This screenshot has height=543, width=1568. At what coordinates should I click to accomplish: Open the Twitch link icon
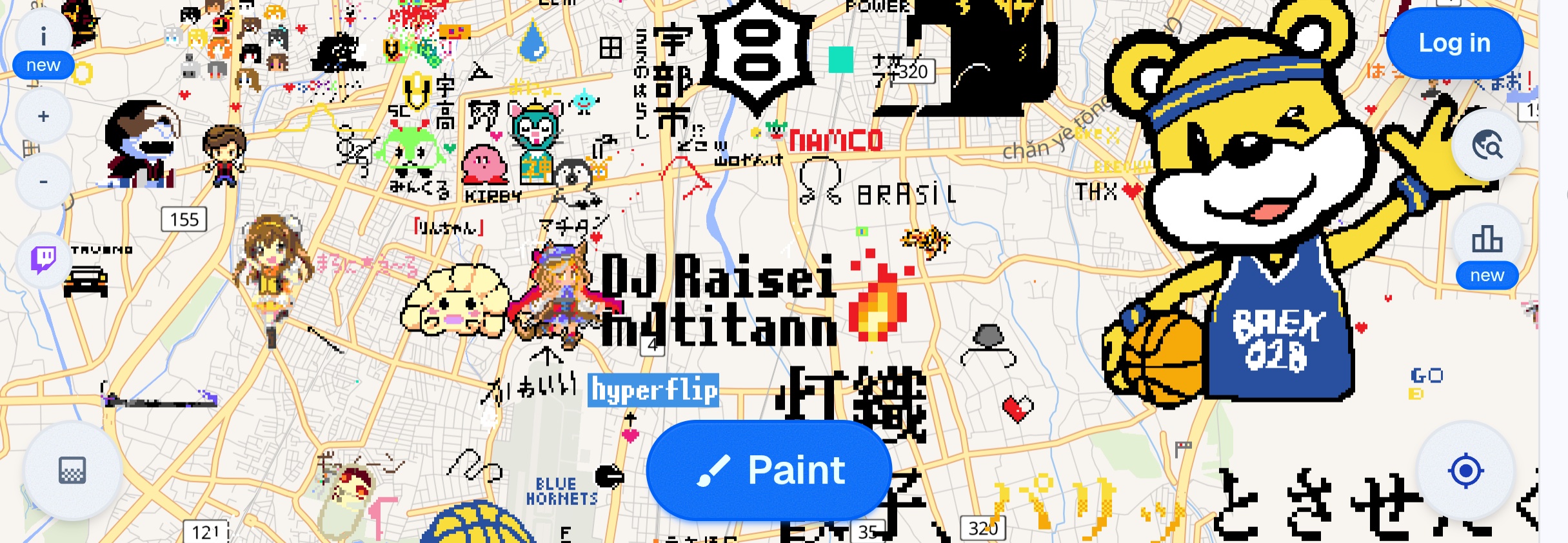pos(43,261)
